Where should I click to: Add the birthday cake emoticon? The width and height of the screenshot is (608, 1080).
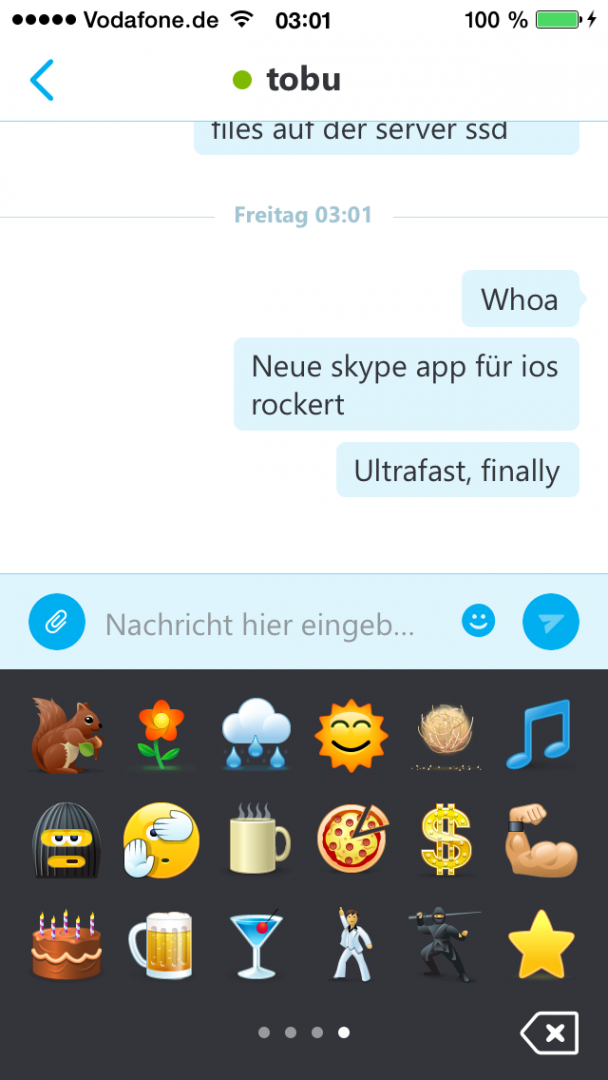66,944
